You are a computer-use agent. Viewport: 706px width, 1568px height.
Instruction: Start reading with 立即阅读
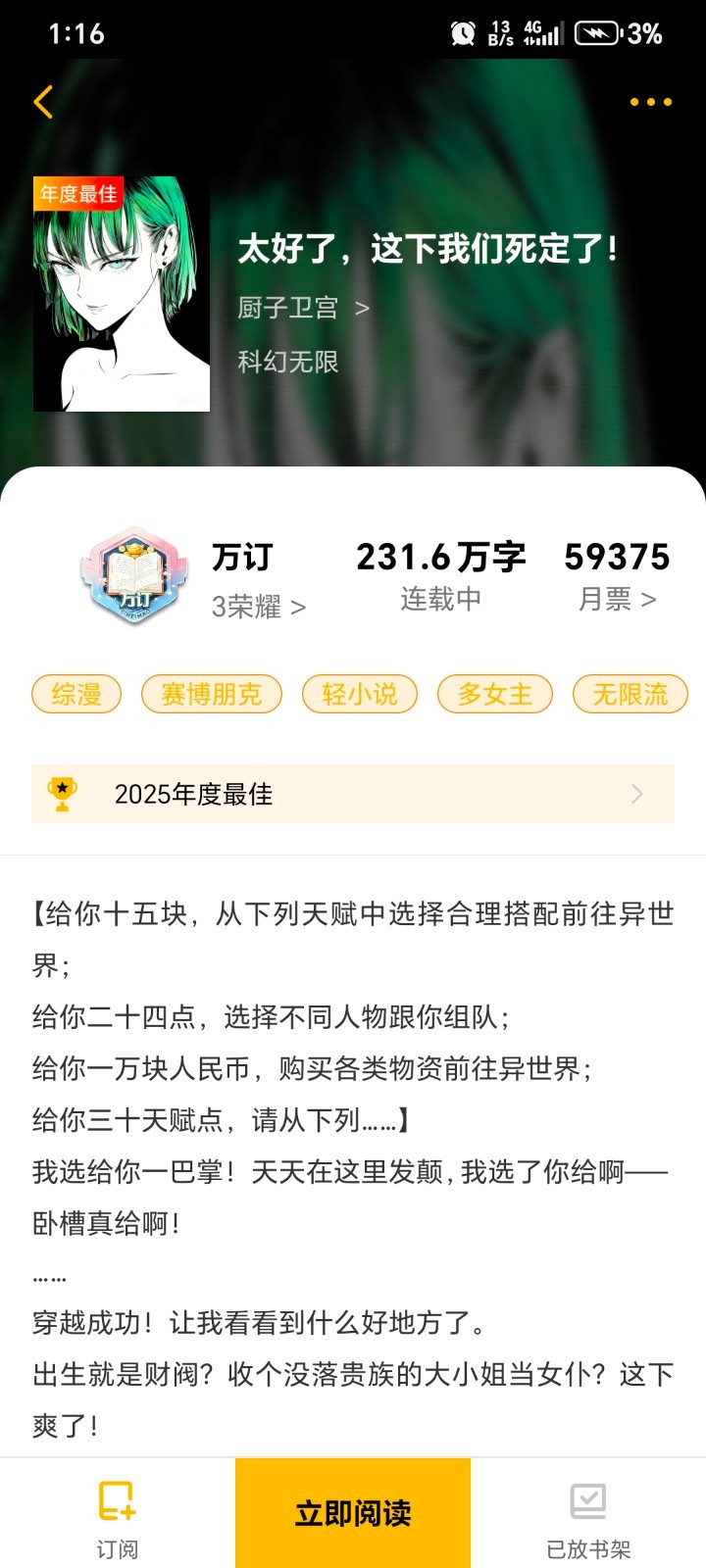[x=353, y=1513]
